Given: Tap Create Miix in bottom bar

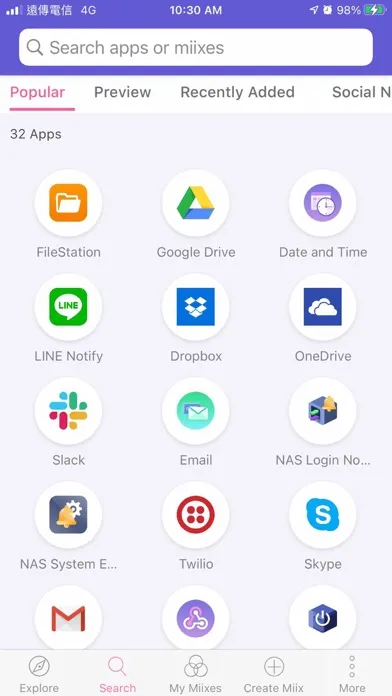Looking at the screenshot, I should click(274, 674).
